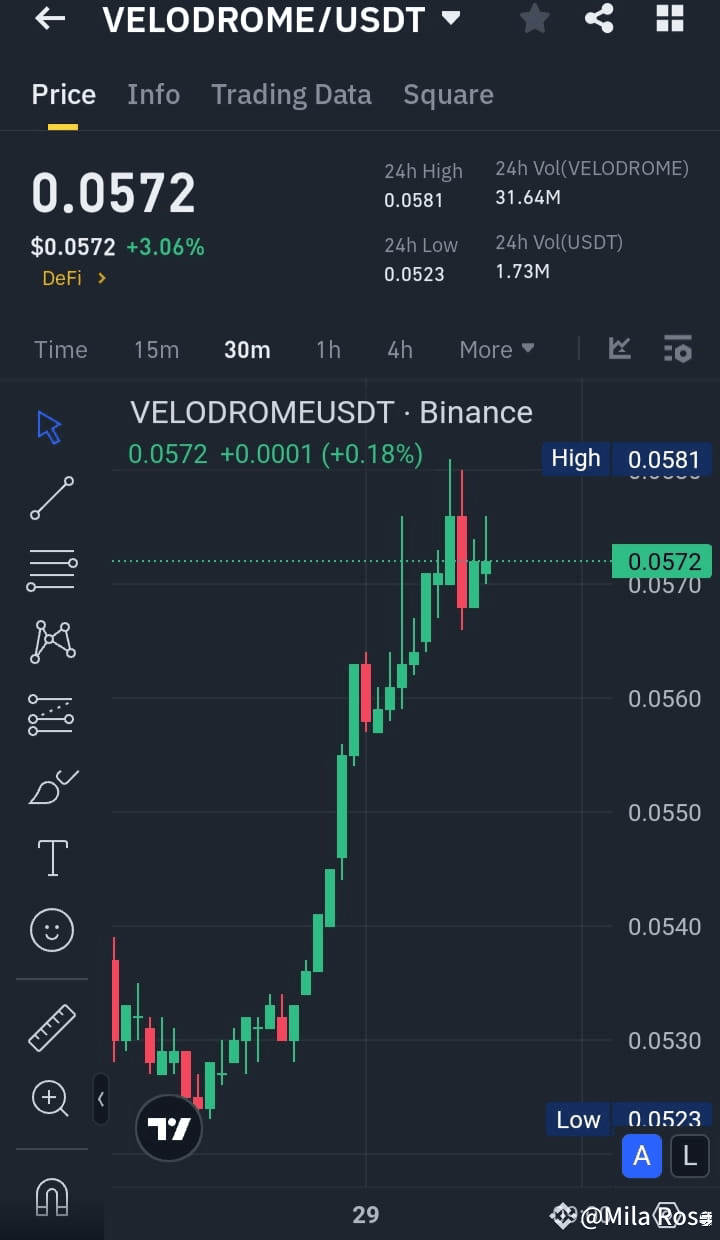Image resolution: width=720 pixels, height=1240 pixels.
Task: Switch to the Trading Data tab
Action: click(x=291, y=94)
